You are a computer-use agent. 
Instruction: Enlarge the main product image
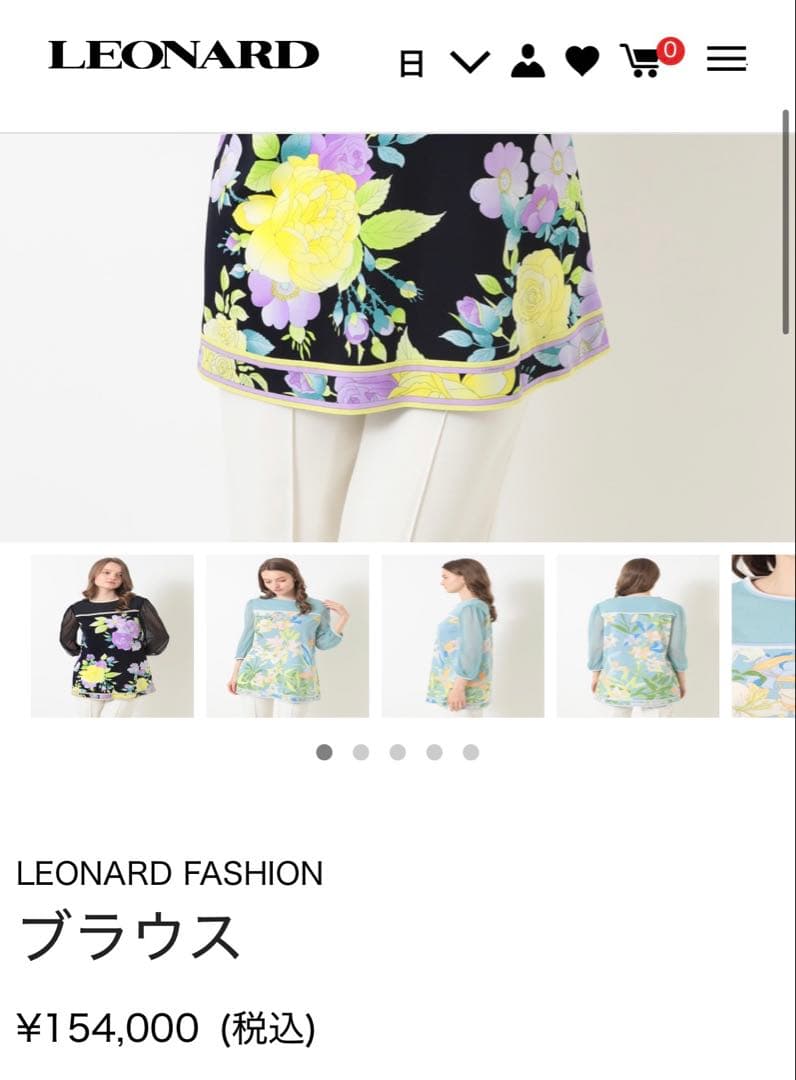(x=400, y=335)
